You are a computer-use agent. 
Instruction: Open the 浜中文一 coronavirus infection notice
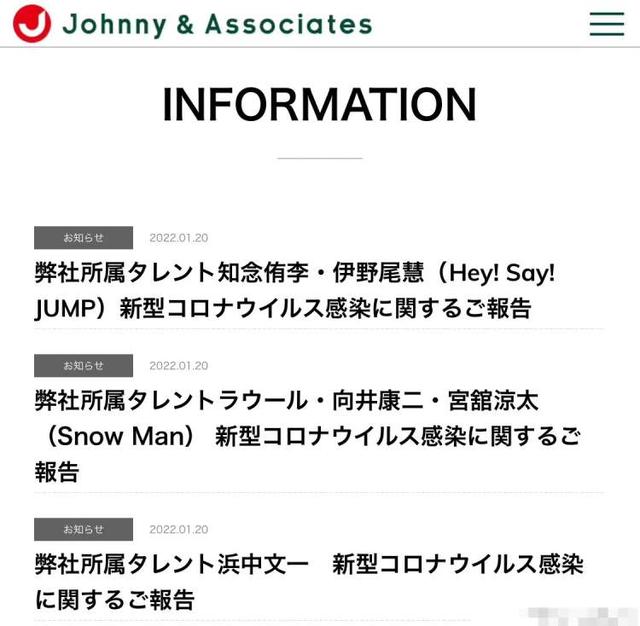coord(309,582)
